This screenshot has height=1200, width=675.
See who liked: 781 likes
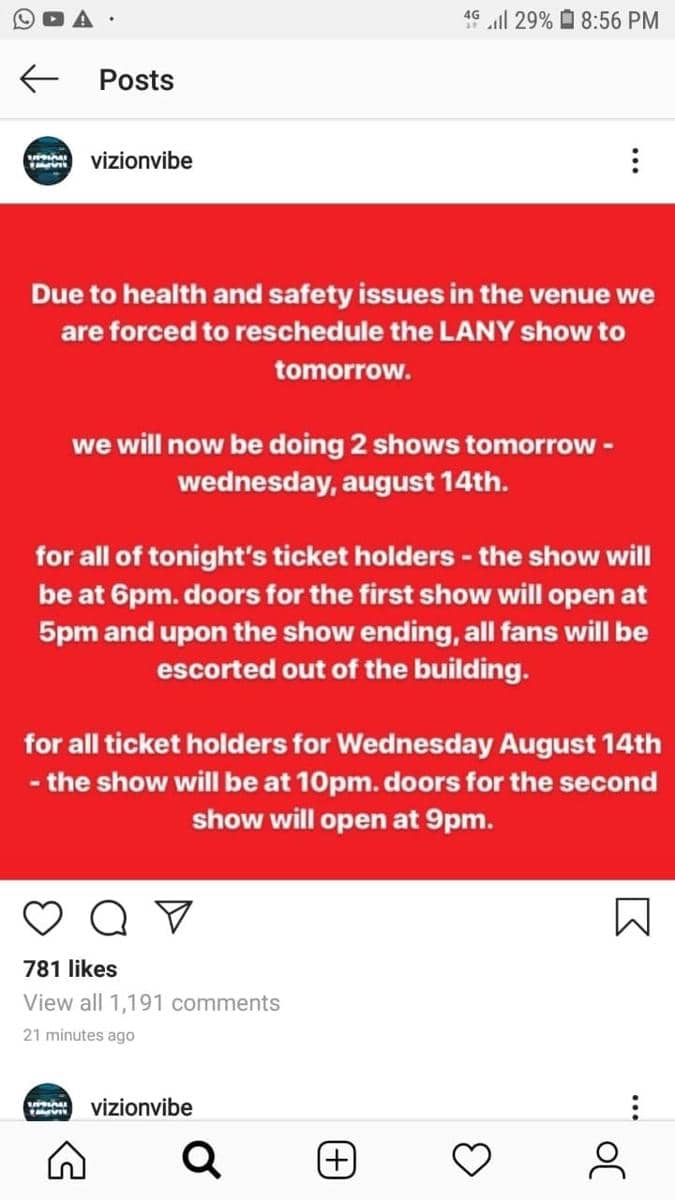point(70,969)
